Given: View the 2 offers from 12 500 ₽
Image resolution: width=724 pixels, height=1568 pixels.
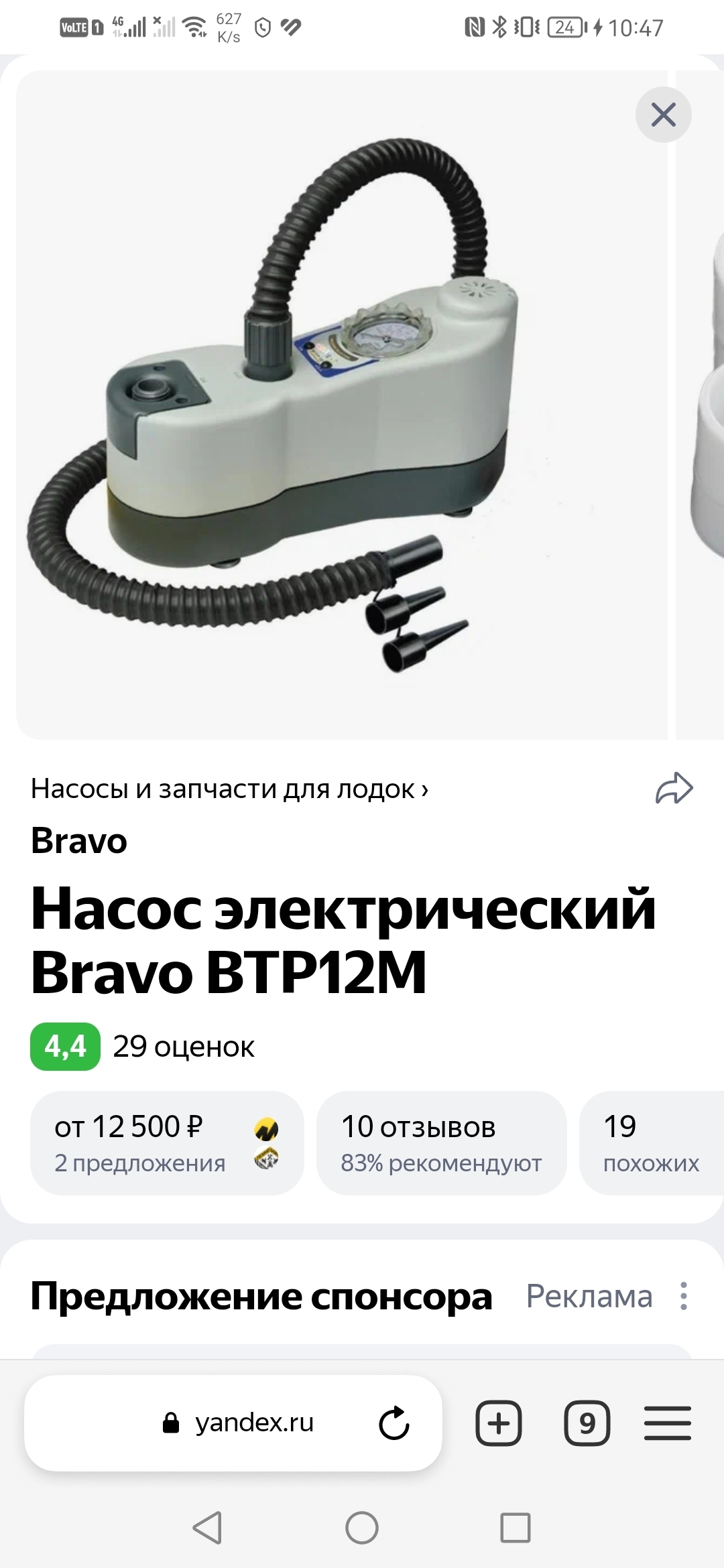Looking at the screenshot, I should coord(166,1142).
